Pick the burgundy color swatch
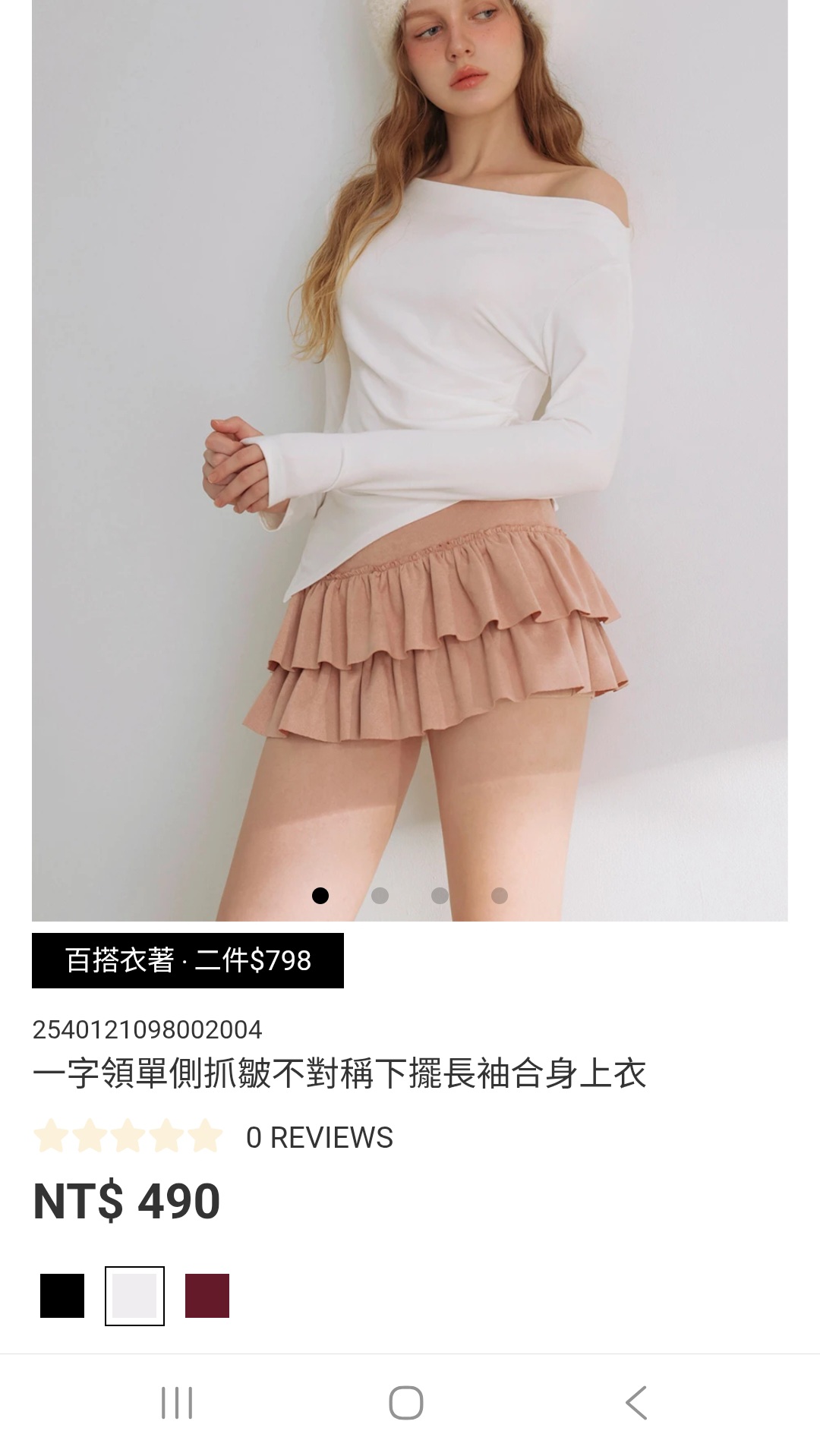The image size is (820, 1456). (x=207, y=1296)
